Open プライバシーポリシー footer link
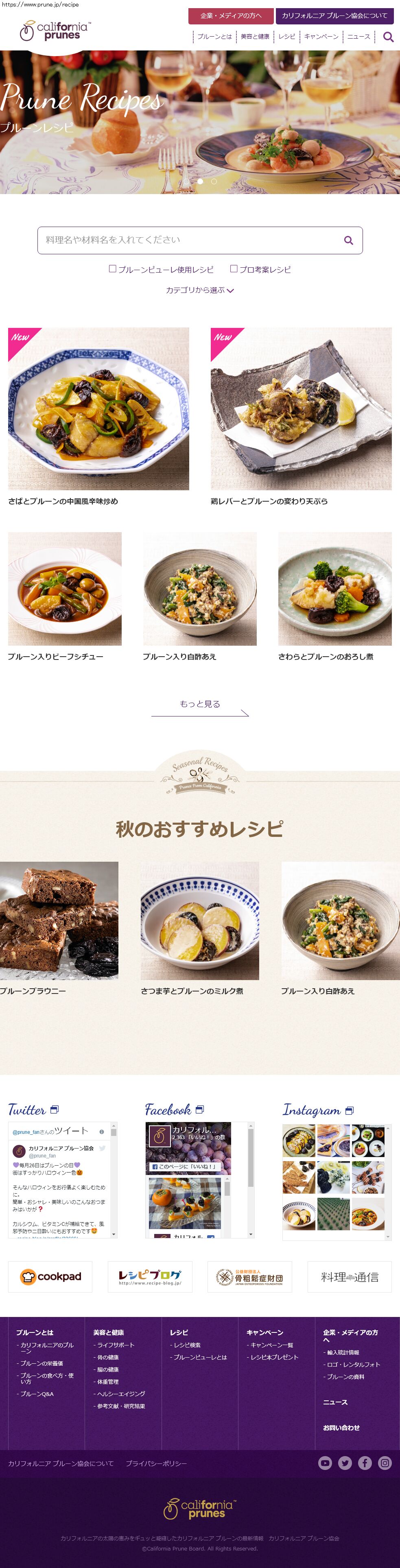 157,1463
